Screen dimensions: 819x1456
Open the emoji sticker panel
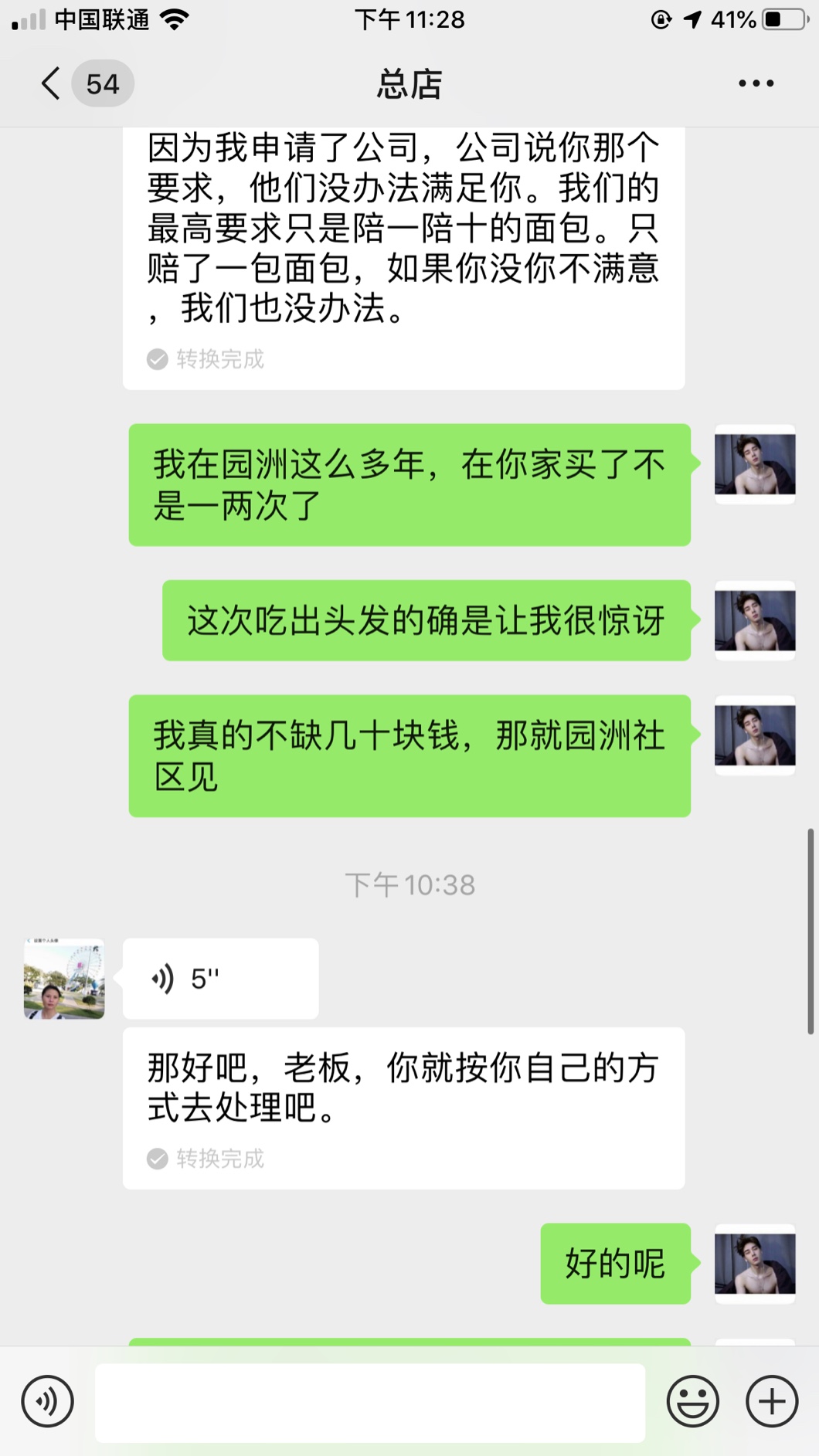692,1400
